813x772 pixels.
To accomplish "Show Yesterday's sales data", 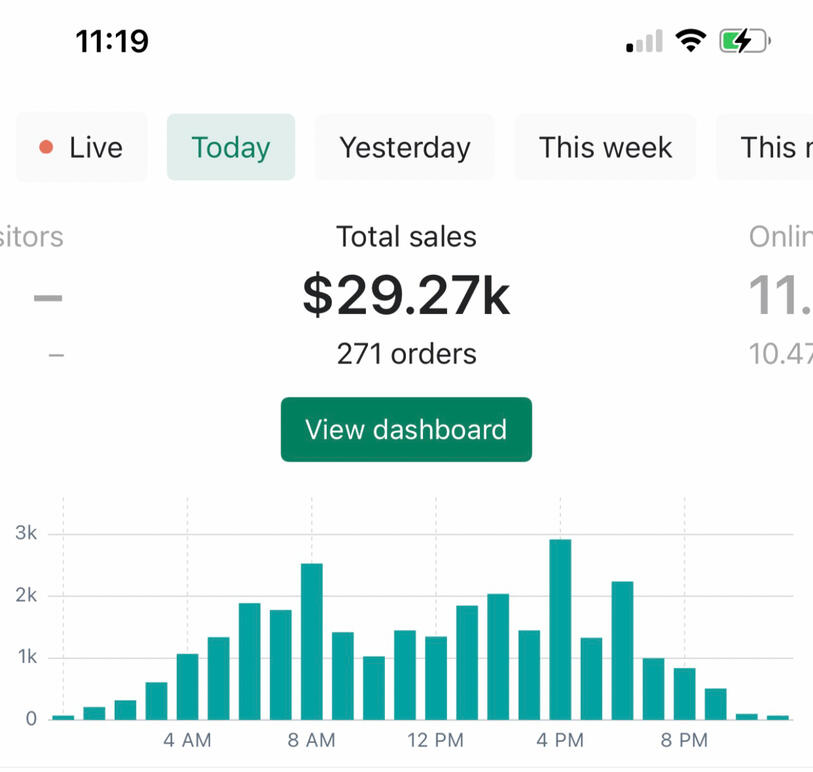I will tap(404, 148).
